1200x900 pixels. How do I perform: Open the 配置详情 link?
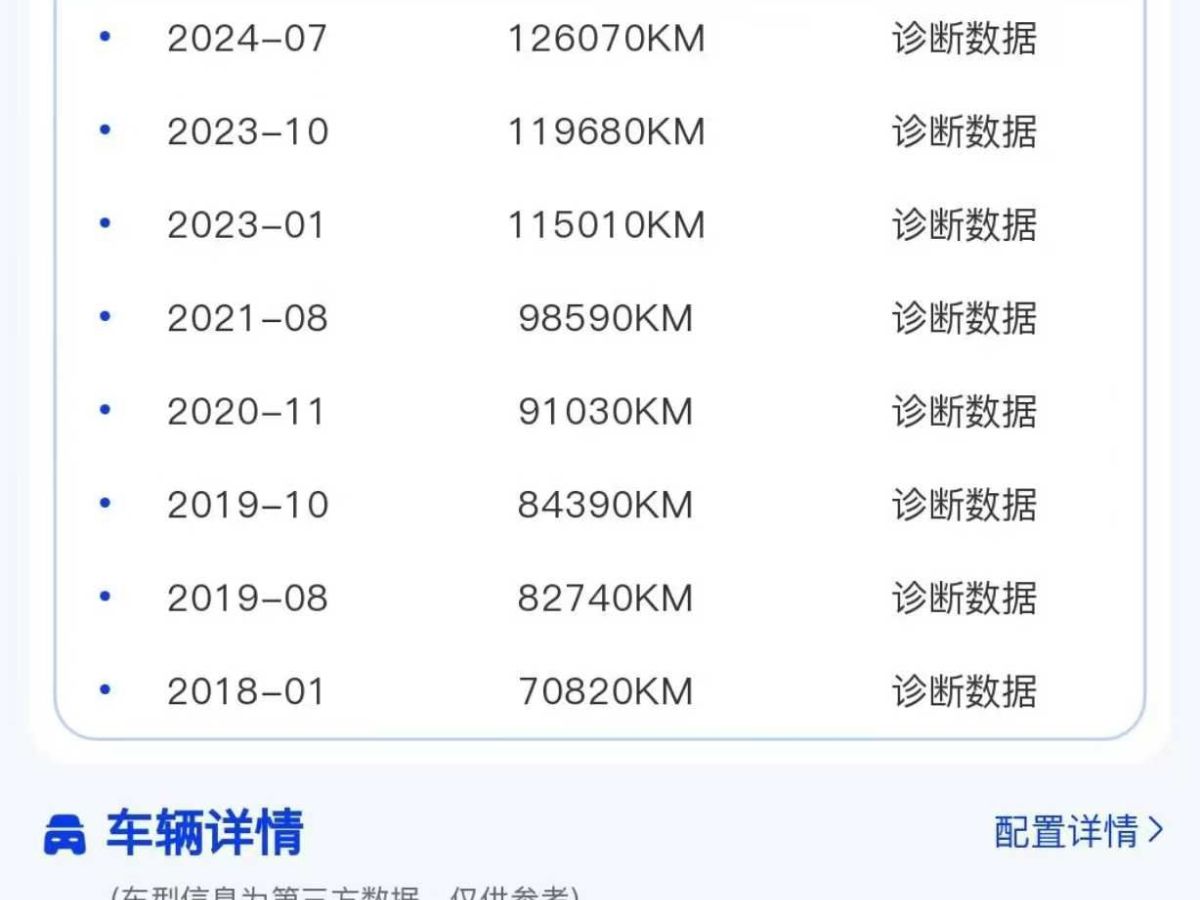point(1078,831)
